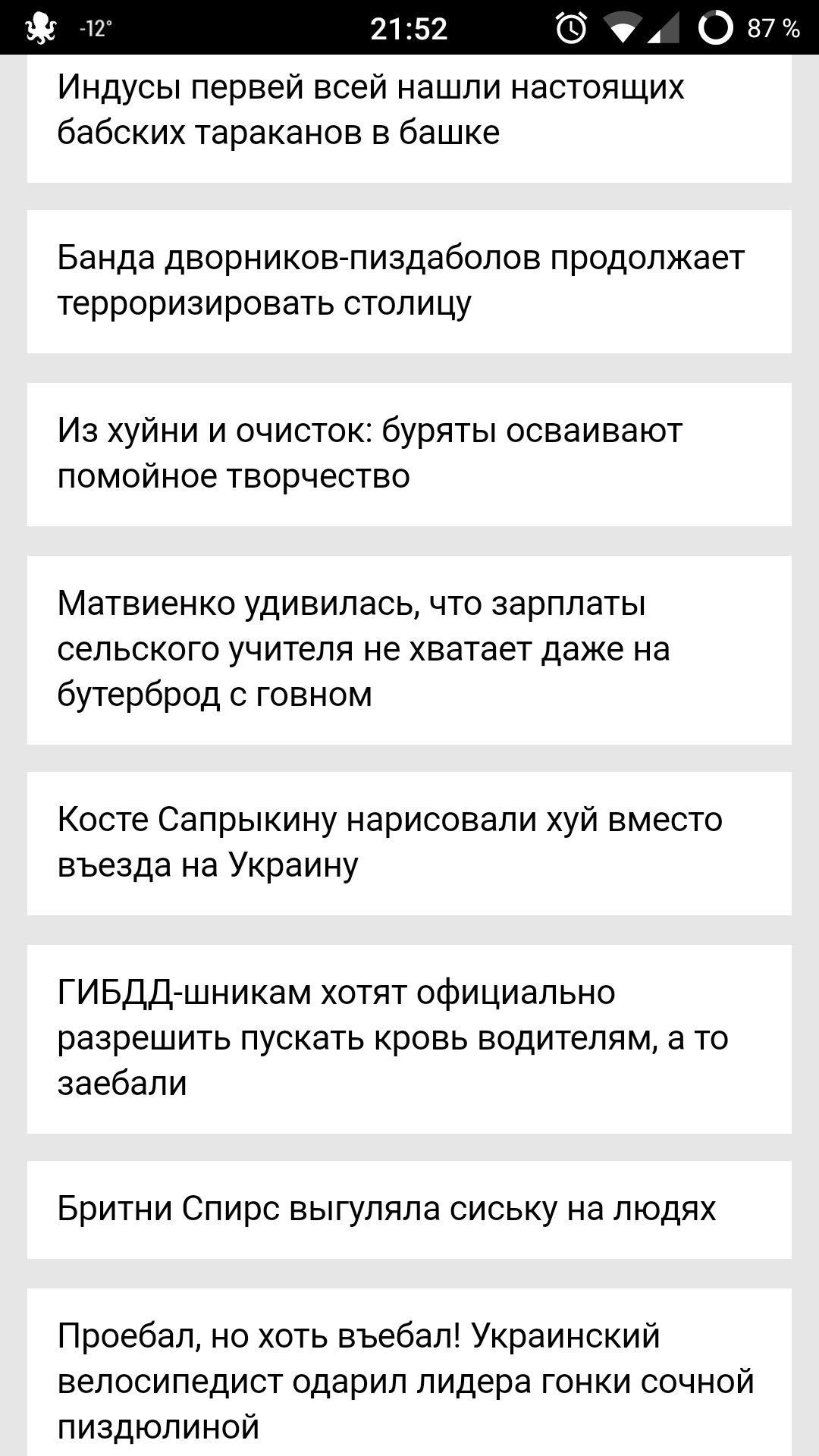Open the Украинский велосипедист headline
The image size is (819, 1456).
[x=409, y=1372]
